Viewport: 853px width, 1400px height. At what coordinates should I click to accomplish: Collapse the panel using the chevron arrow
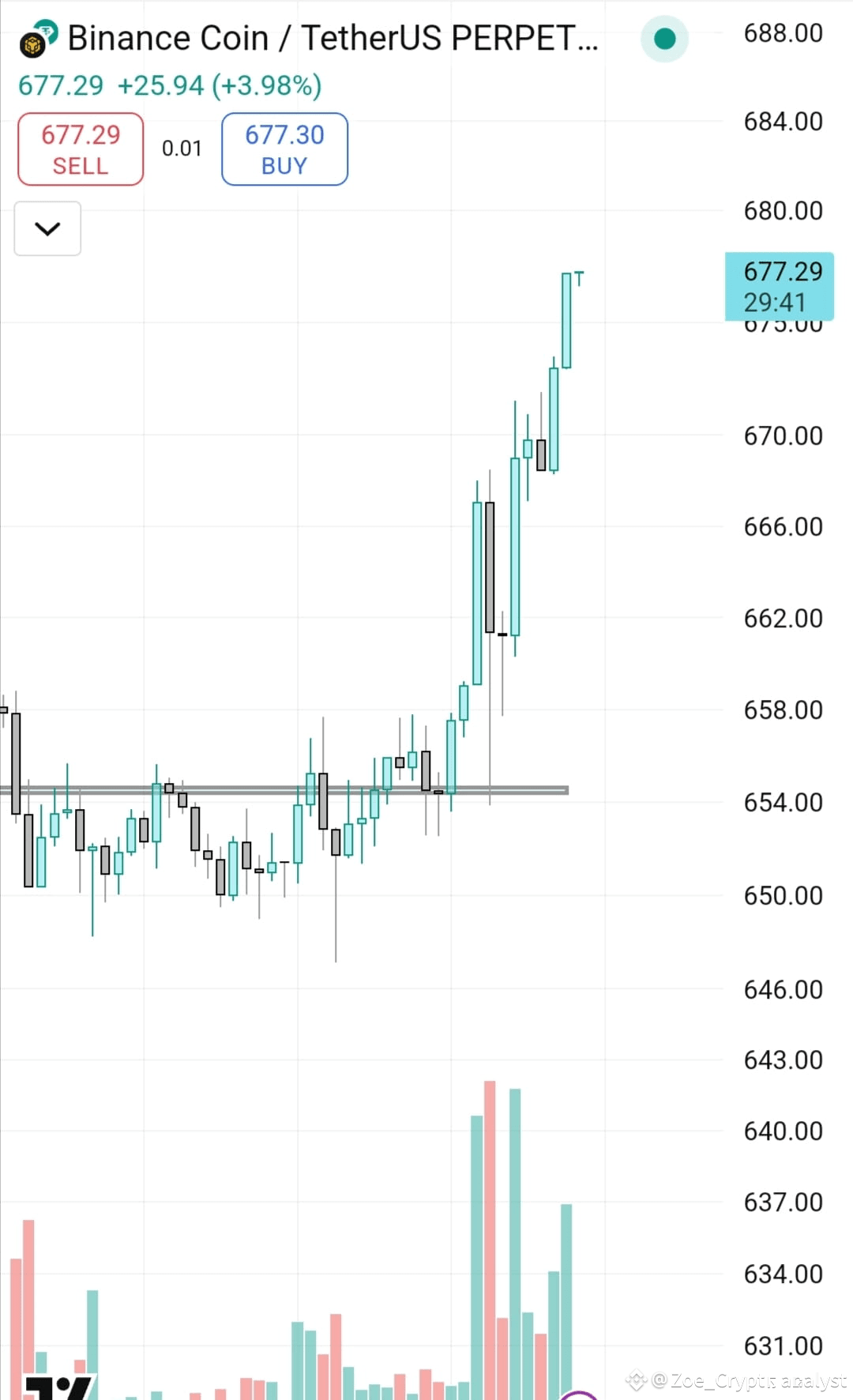click(47, 228)
